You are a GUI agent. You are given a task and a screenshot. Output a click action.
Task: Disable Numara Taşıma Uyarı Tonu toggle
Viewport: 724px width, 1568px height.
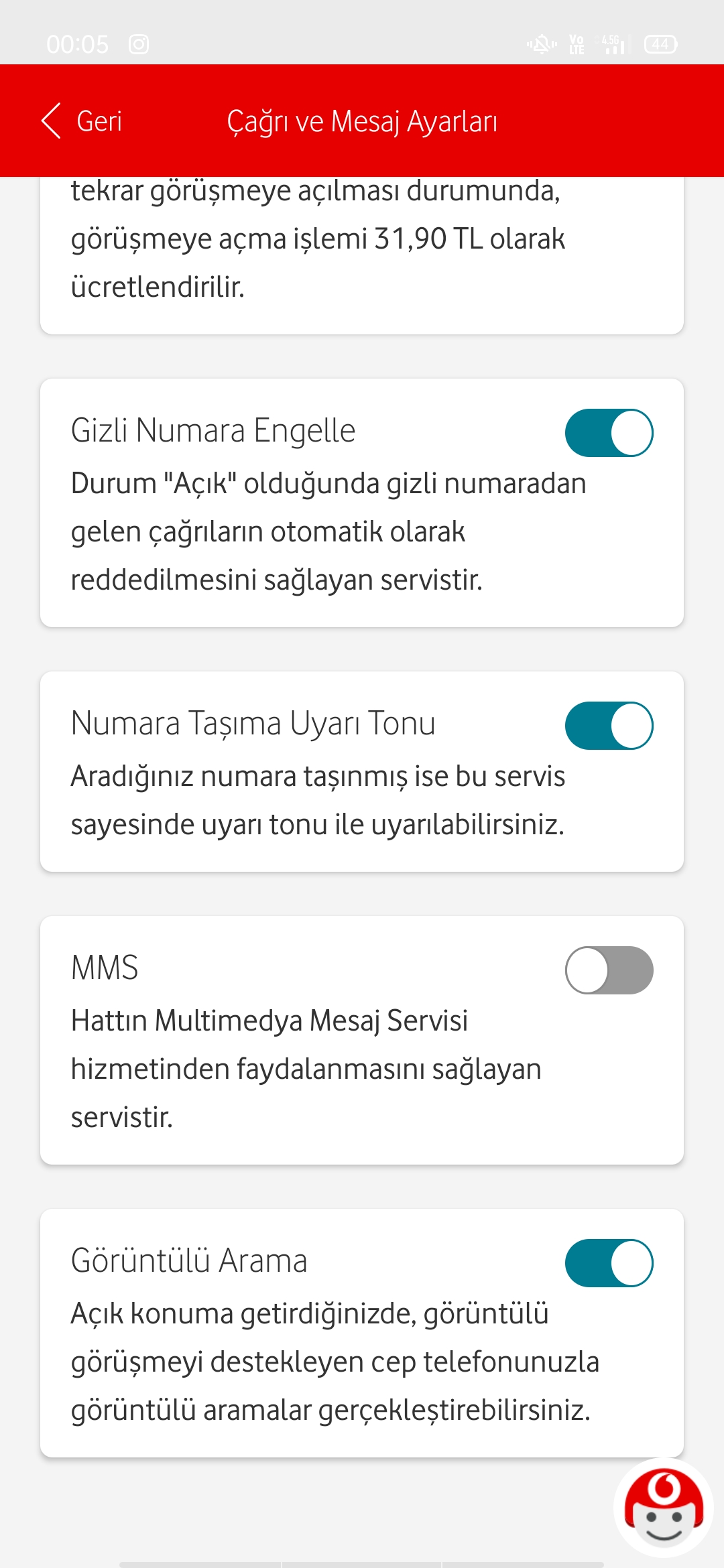pos(609,726)
